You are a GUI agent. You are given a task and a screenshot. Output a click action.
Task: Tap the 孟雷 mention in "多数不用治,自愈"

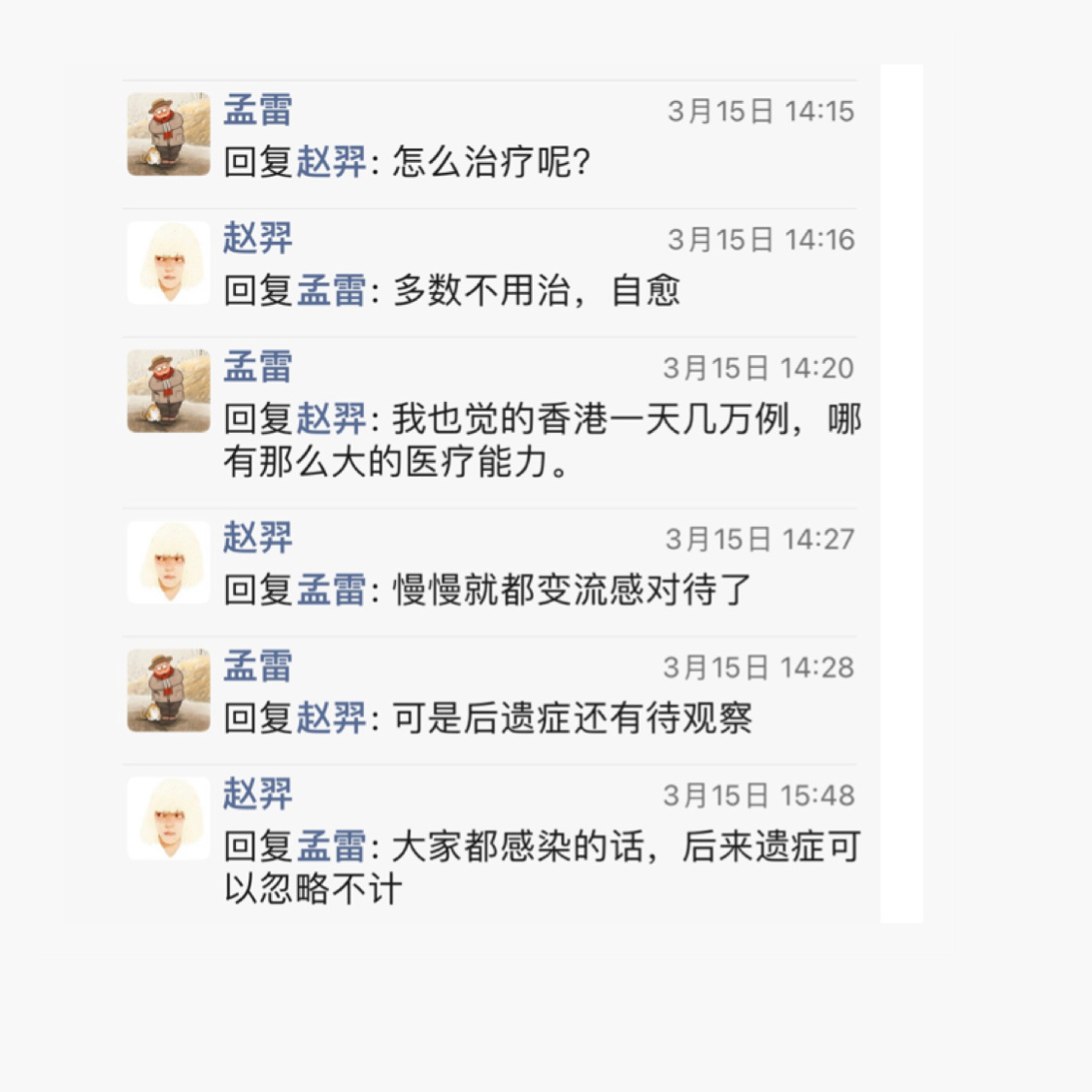pos(331,290)
